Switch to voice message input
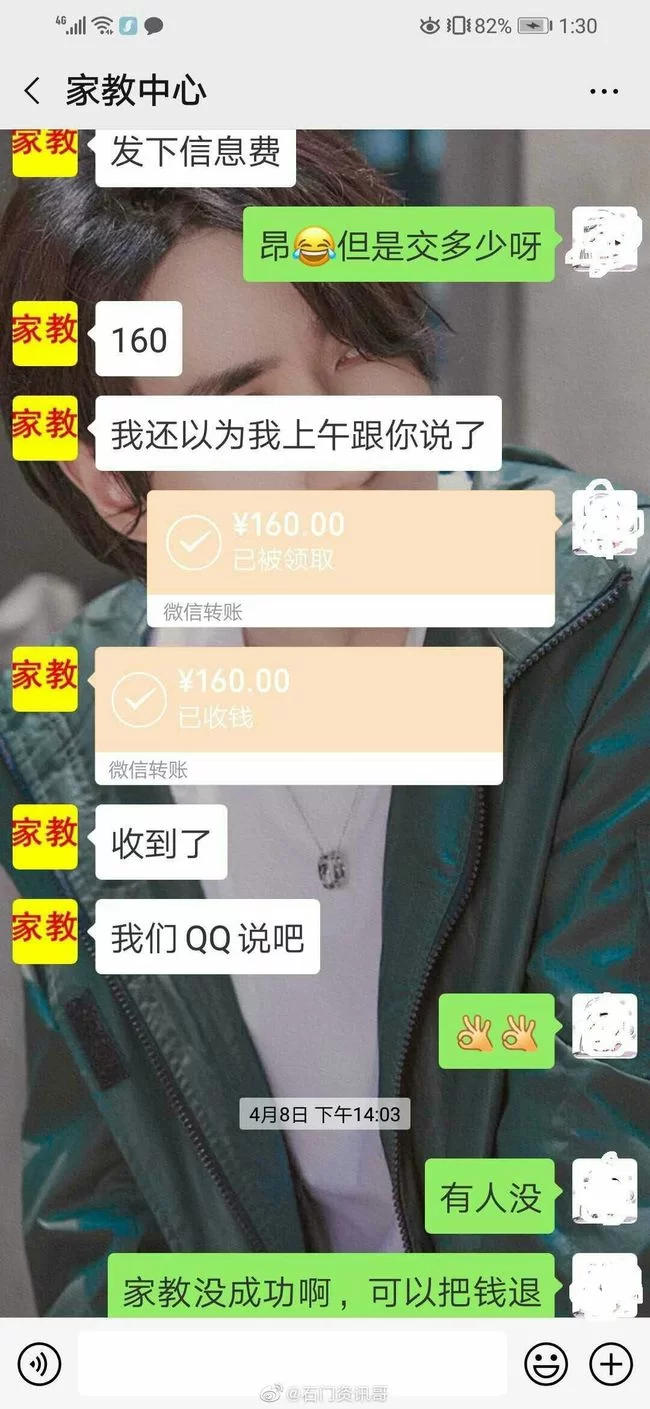Image resolution: width=650 pixels, height=1409 pixels. point(39,1364)
